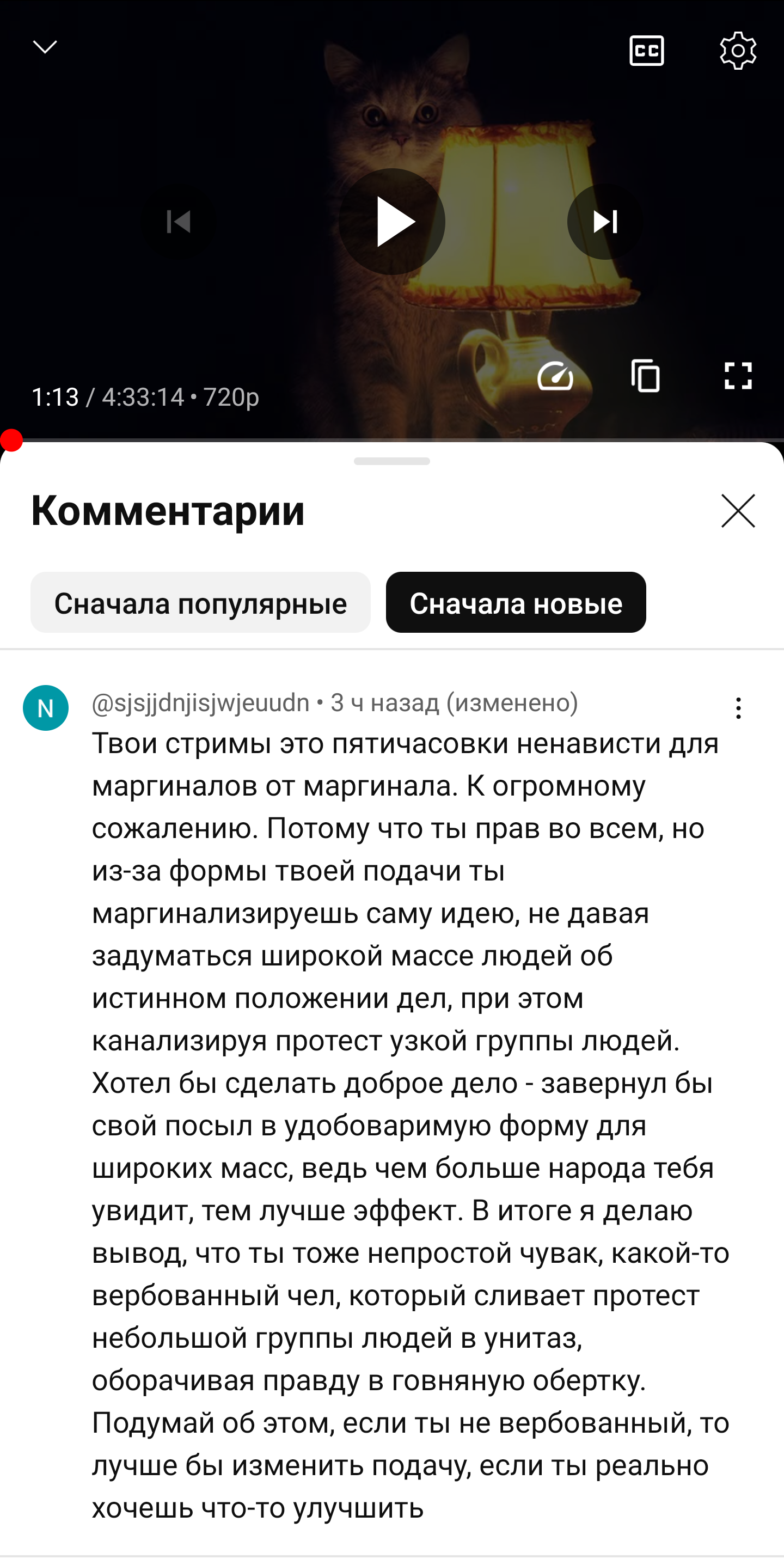The image size is (784, 1559).
Task: Minimize the video player with the down chevron
Action: 45,47
